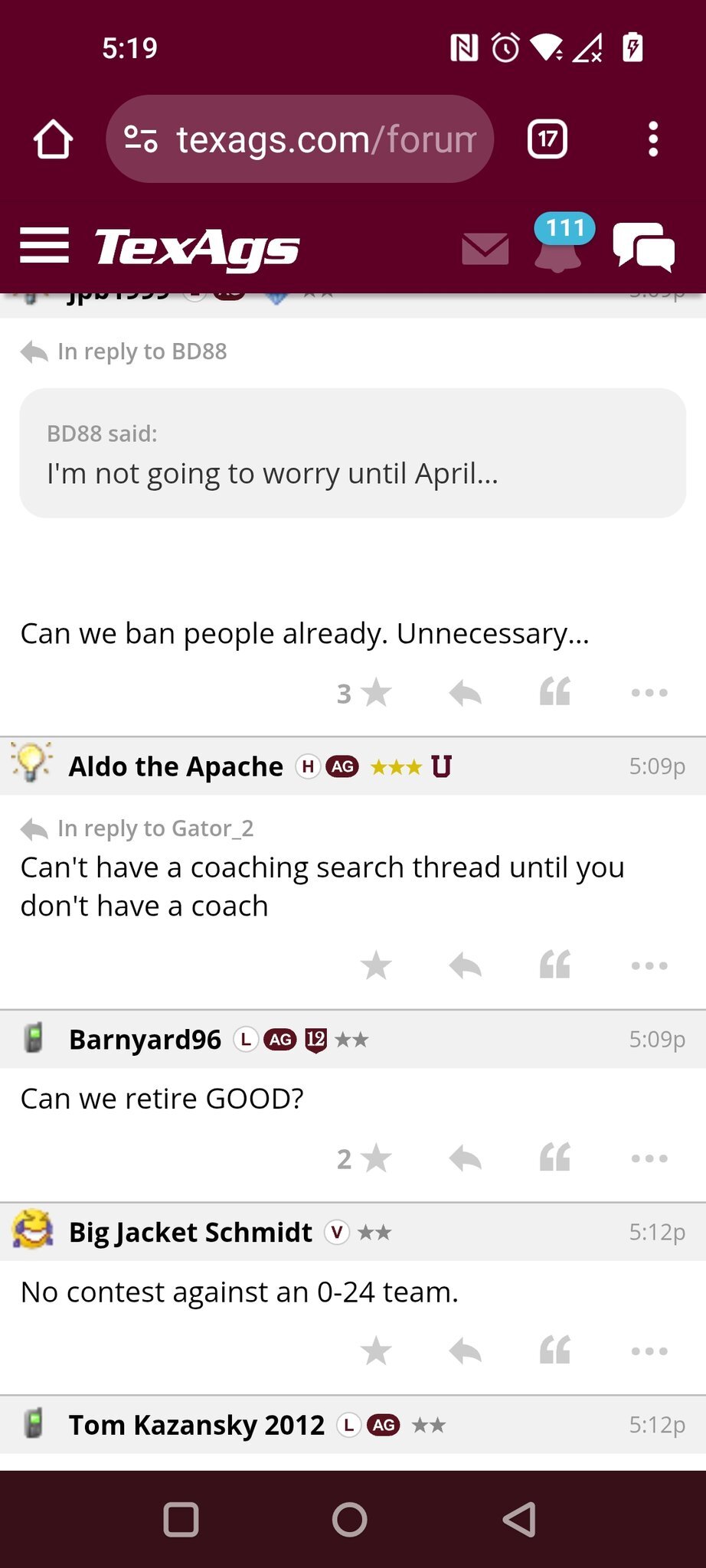Star Aldo the Apache's post
This screenshot has height=1568, width=706.
point(376,965)
